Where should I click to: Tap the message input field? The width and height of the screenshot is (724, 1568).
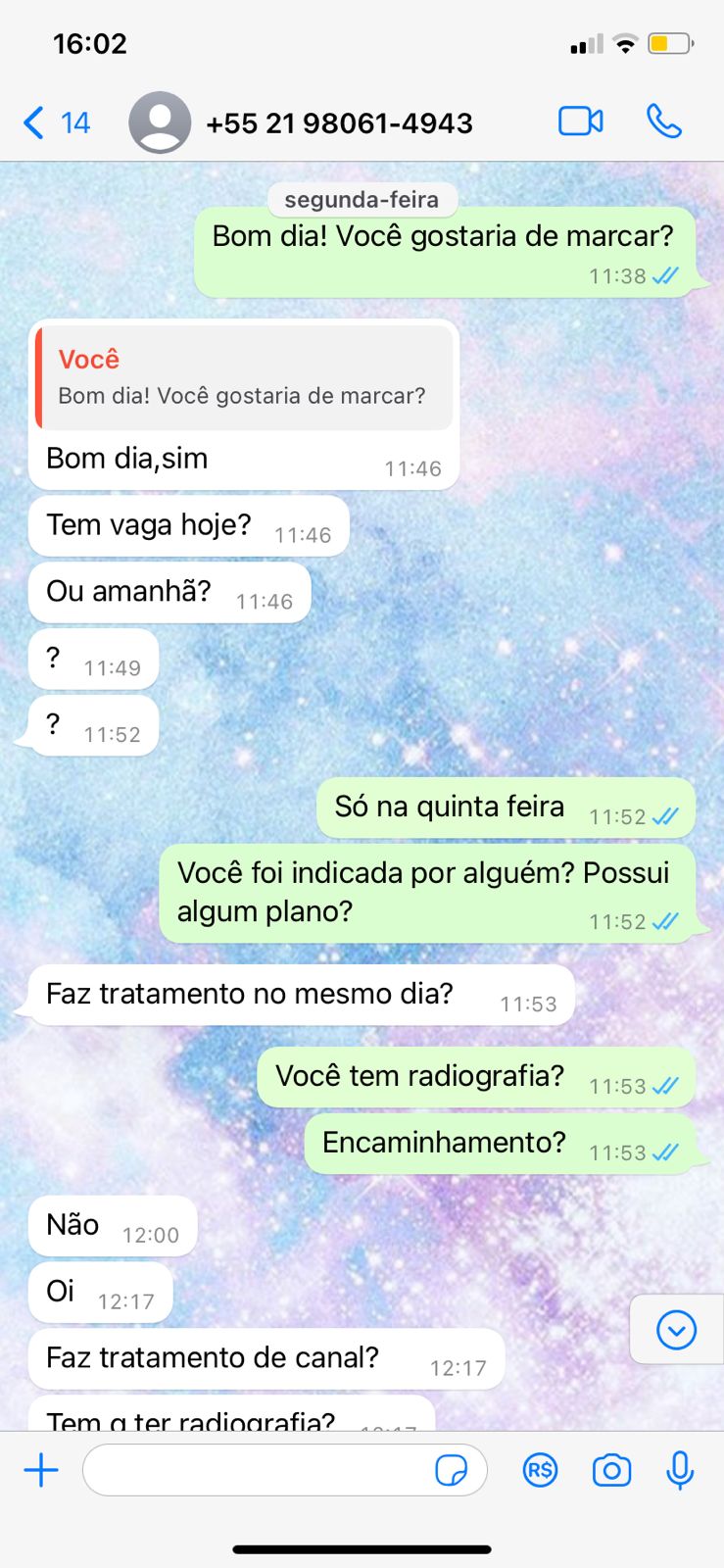tap(255, 1470)
